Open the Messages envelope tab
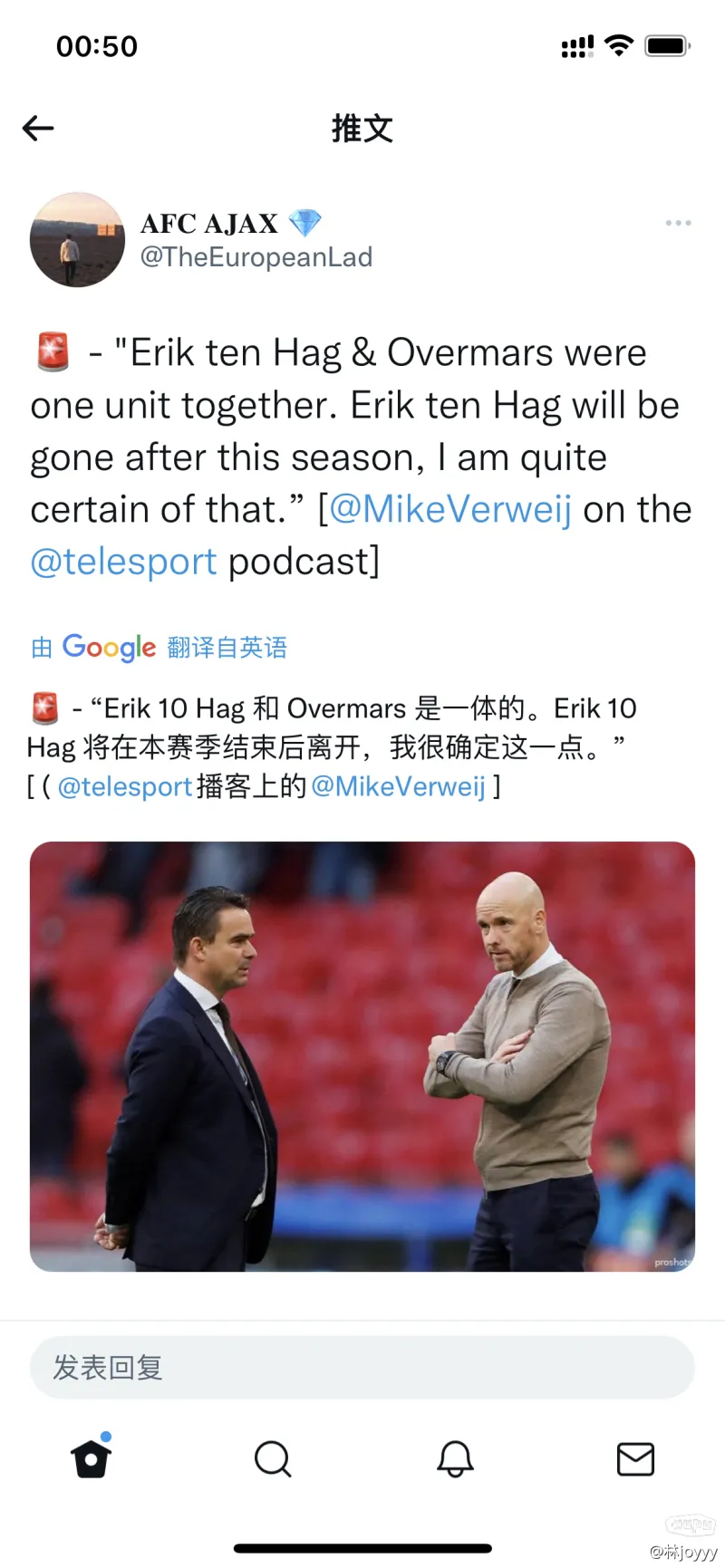Screen dimensions: 725x1568 [x=635, y=1459]
